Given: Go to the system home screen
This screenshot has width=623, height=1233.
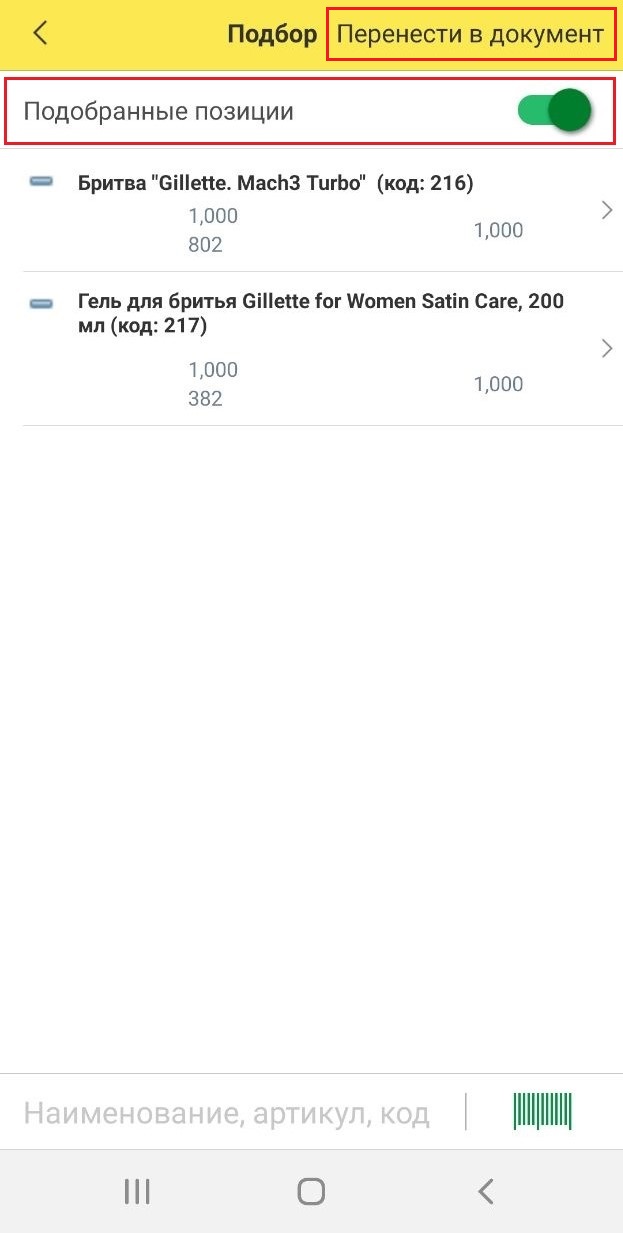Looking at the screenshot, I should [311, 1191].
